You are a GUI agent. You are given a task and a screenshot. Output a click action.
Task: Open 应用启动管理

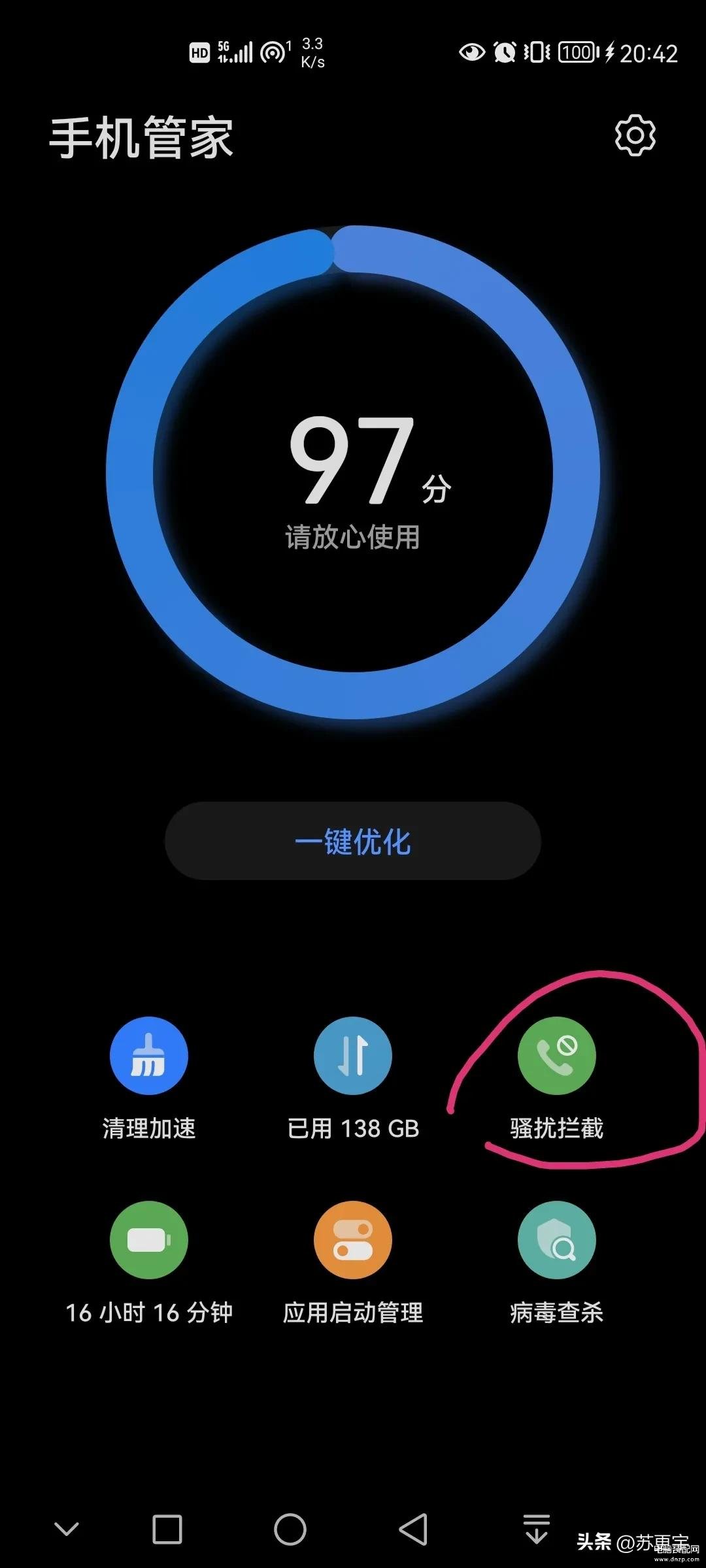click(353, 1263)
